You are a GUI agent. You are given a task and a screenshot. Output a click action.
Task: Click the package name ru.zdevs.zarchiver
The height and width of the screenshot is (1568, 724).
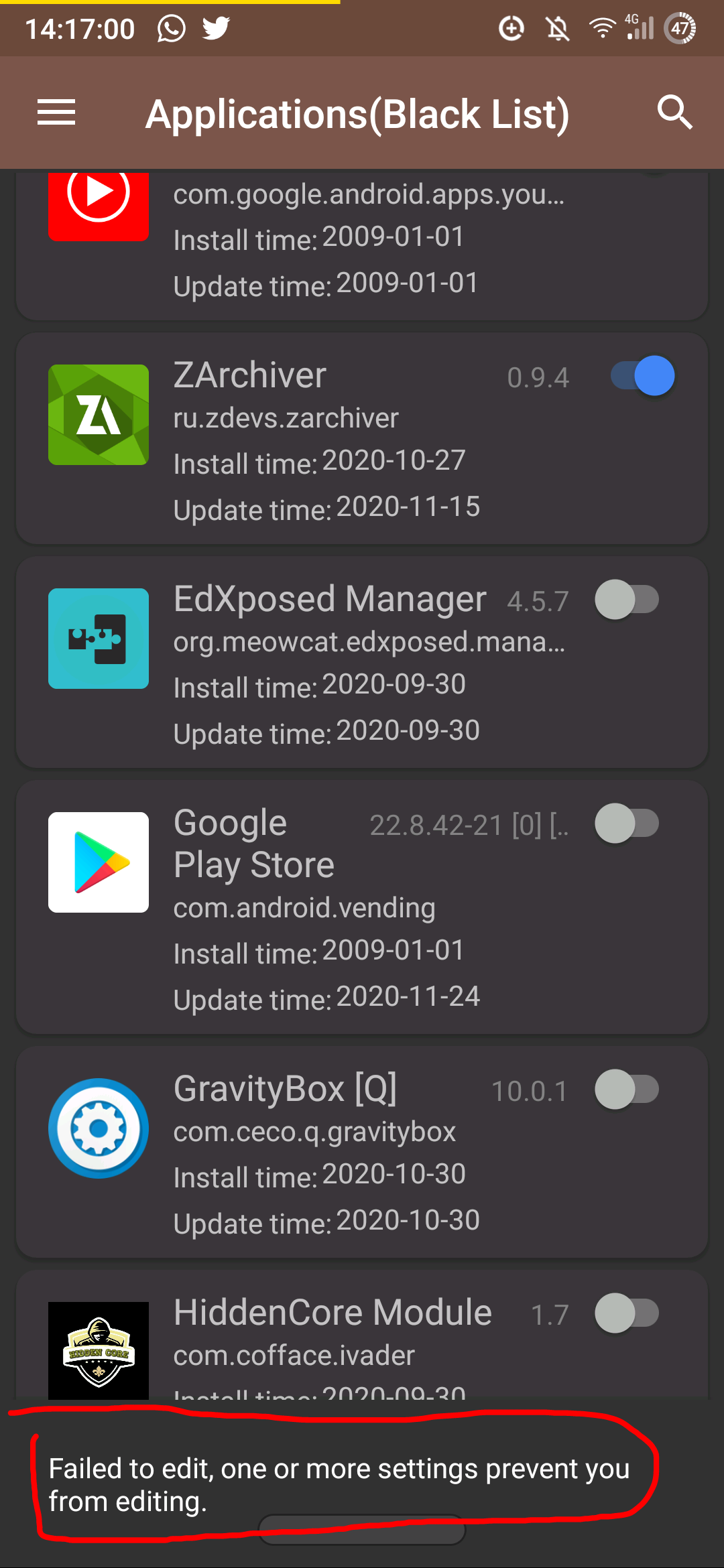point(286,417)
